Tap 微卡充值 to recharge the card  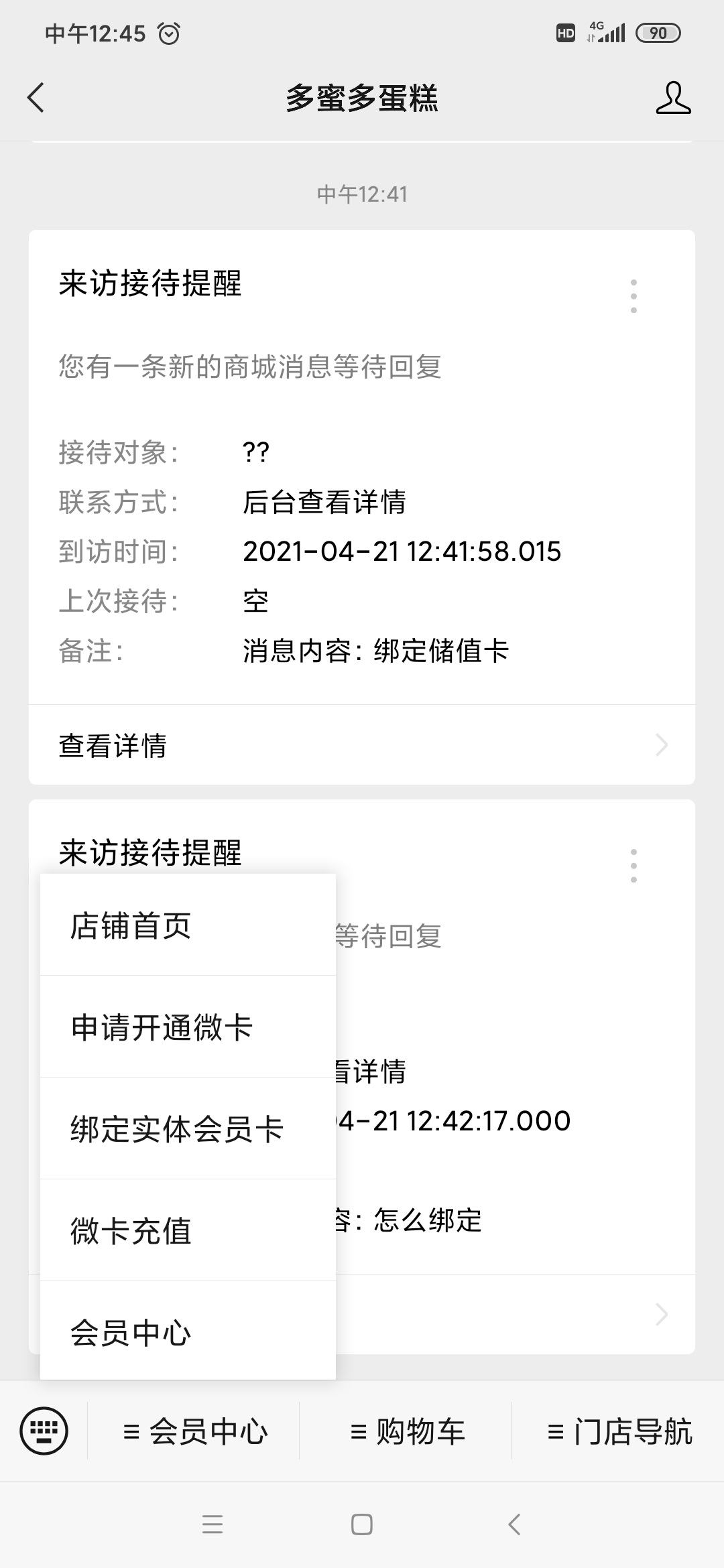click(x=188, y=1230)
